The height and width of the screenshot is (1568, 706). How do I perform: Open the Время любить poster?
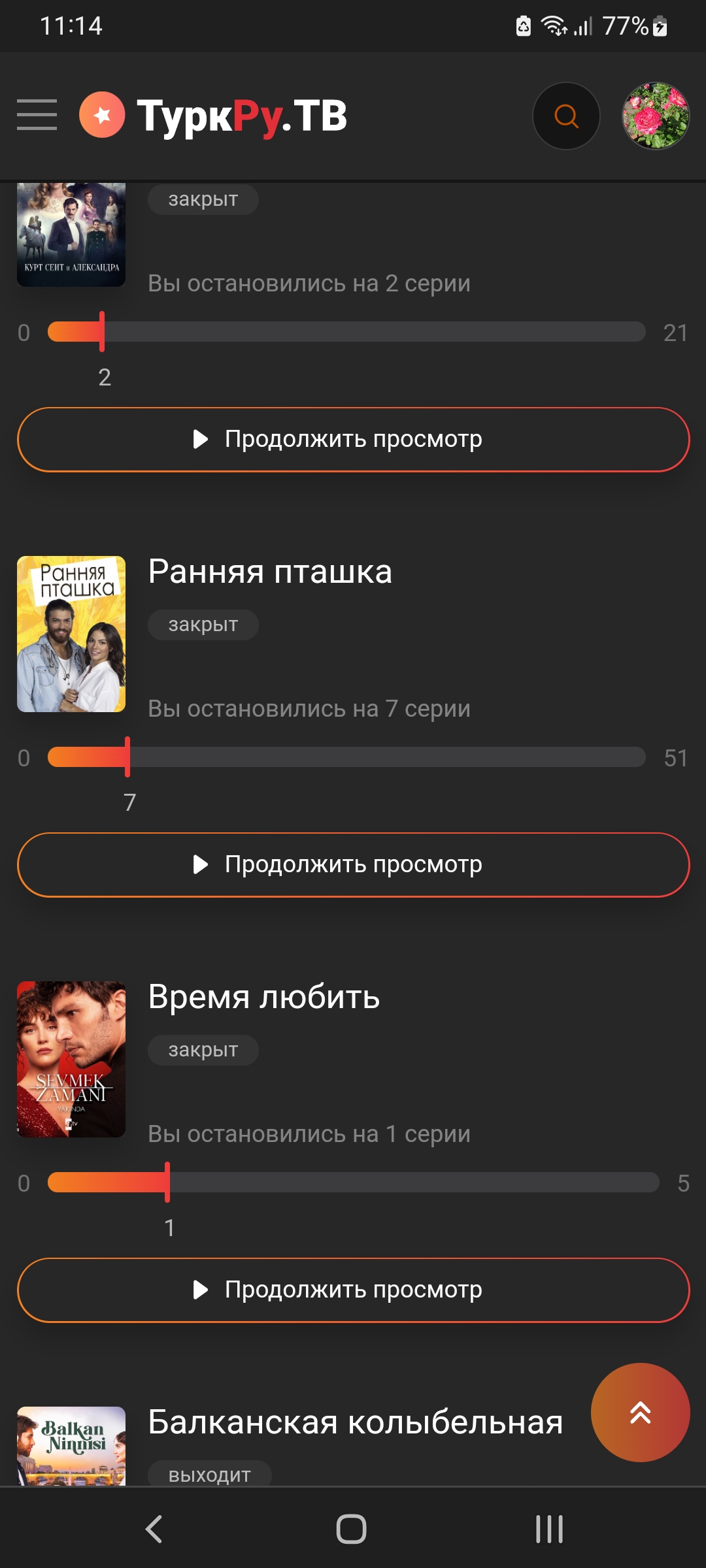[x=71, y=1059]
